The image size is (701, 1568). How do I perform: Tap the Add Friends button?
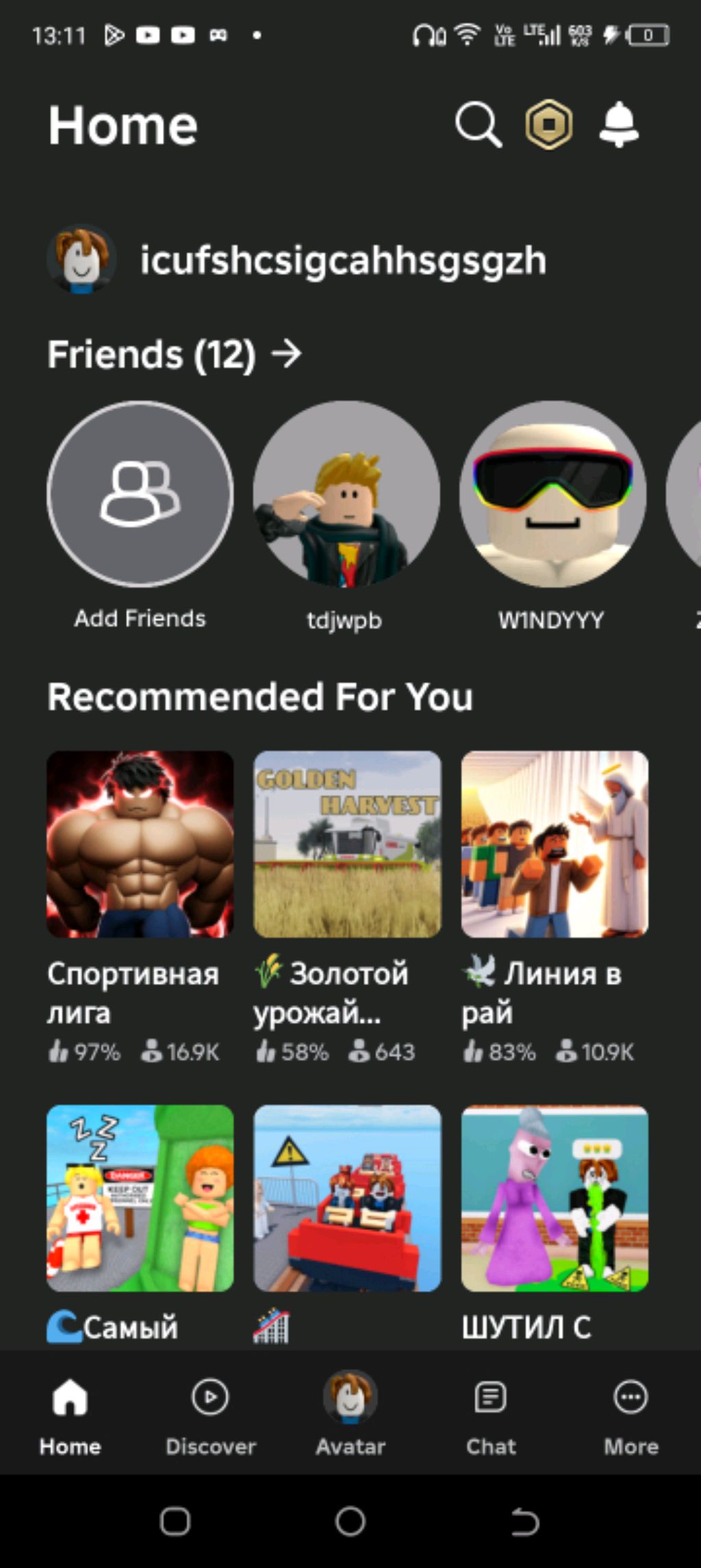click(x=140, y=494)
